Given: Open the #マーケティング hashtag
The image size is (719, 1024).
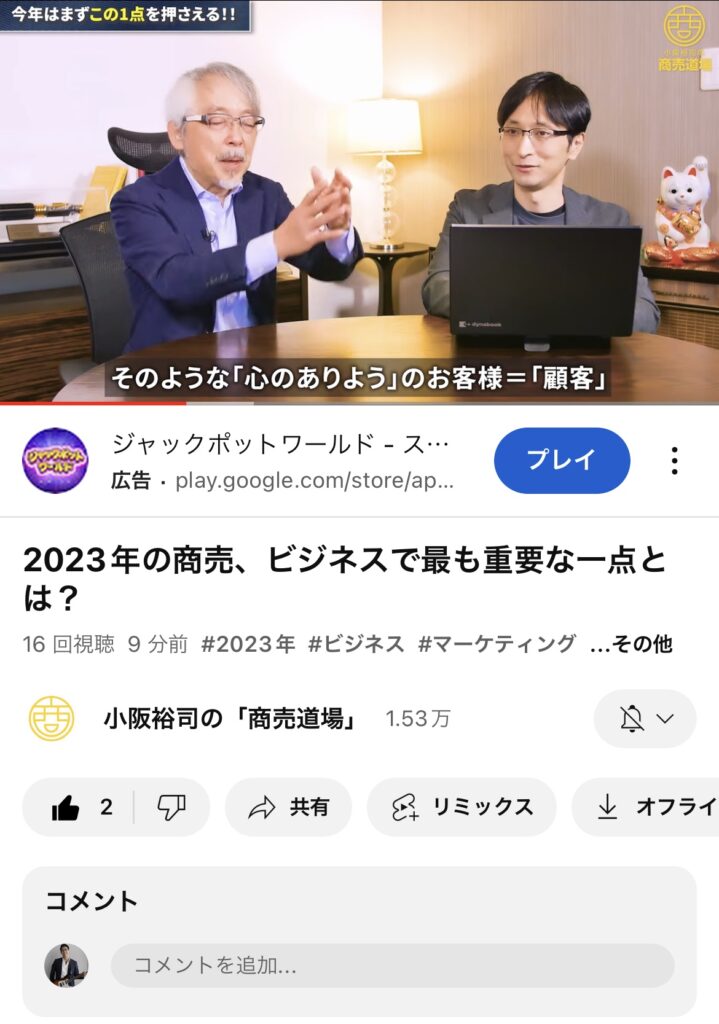Looking at the screenshot, I should [x=496, y=644].
